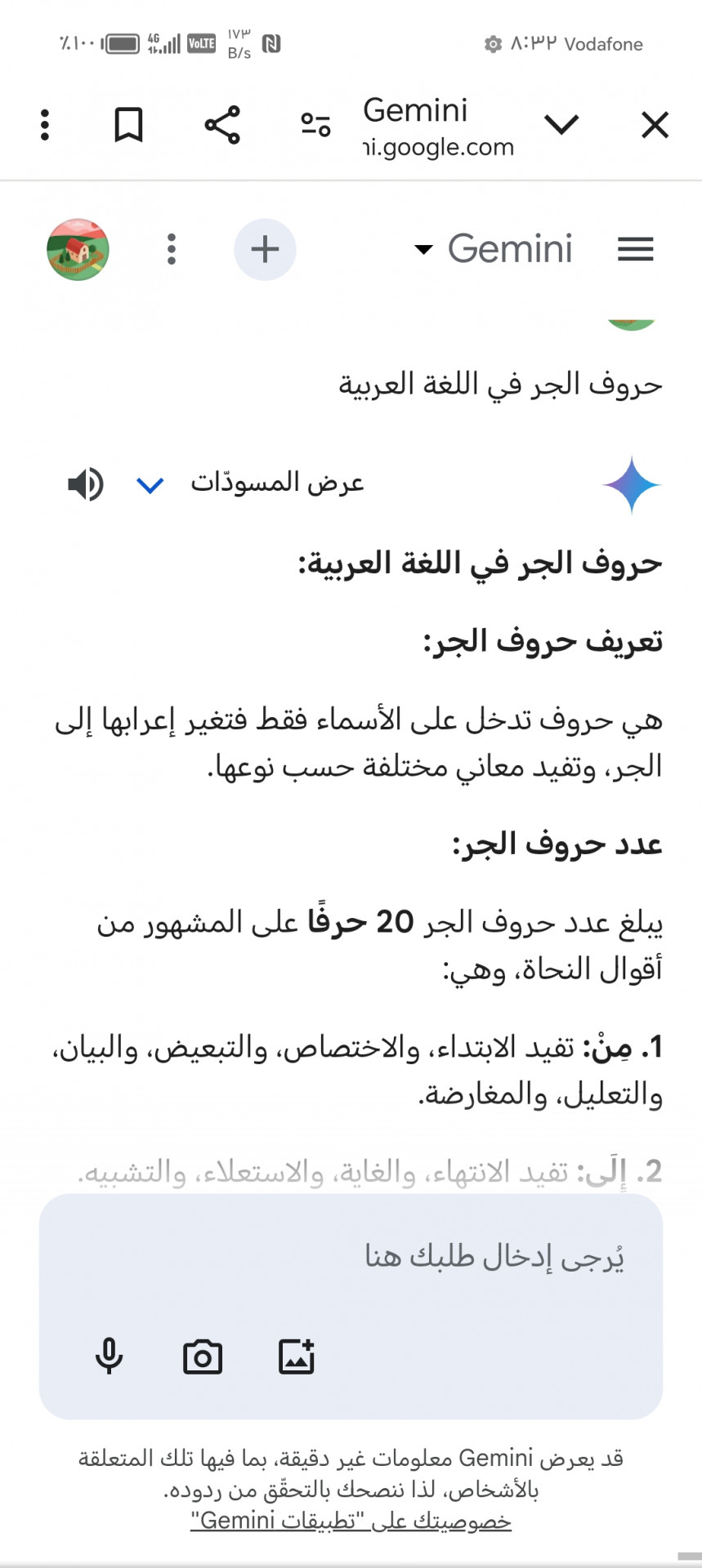Listen to the response aloud
Screen dimensions: 702x1568
[x=85, y=484]
